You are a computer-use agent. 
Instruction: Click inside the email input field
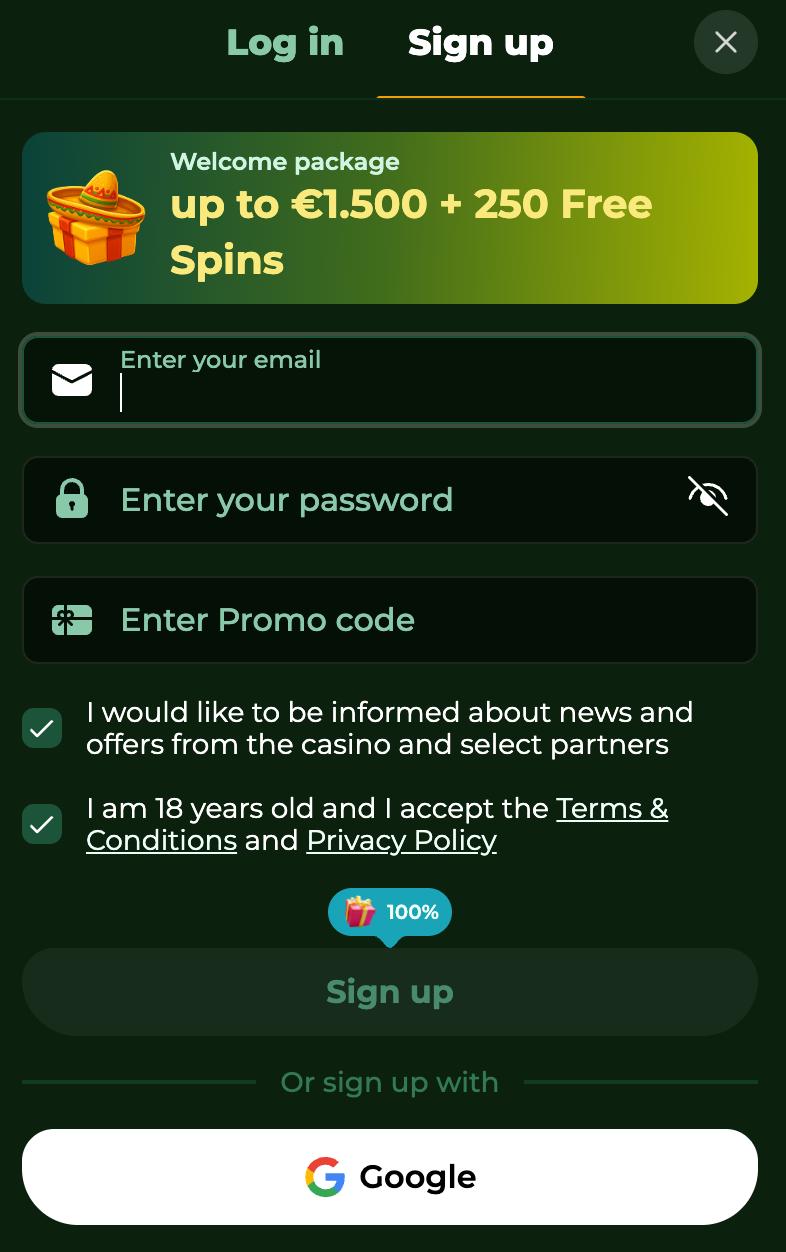tap(400, 390)
